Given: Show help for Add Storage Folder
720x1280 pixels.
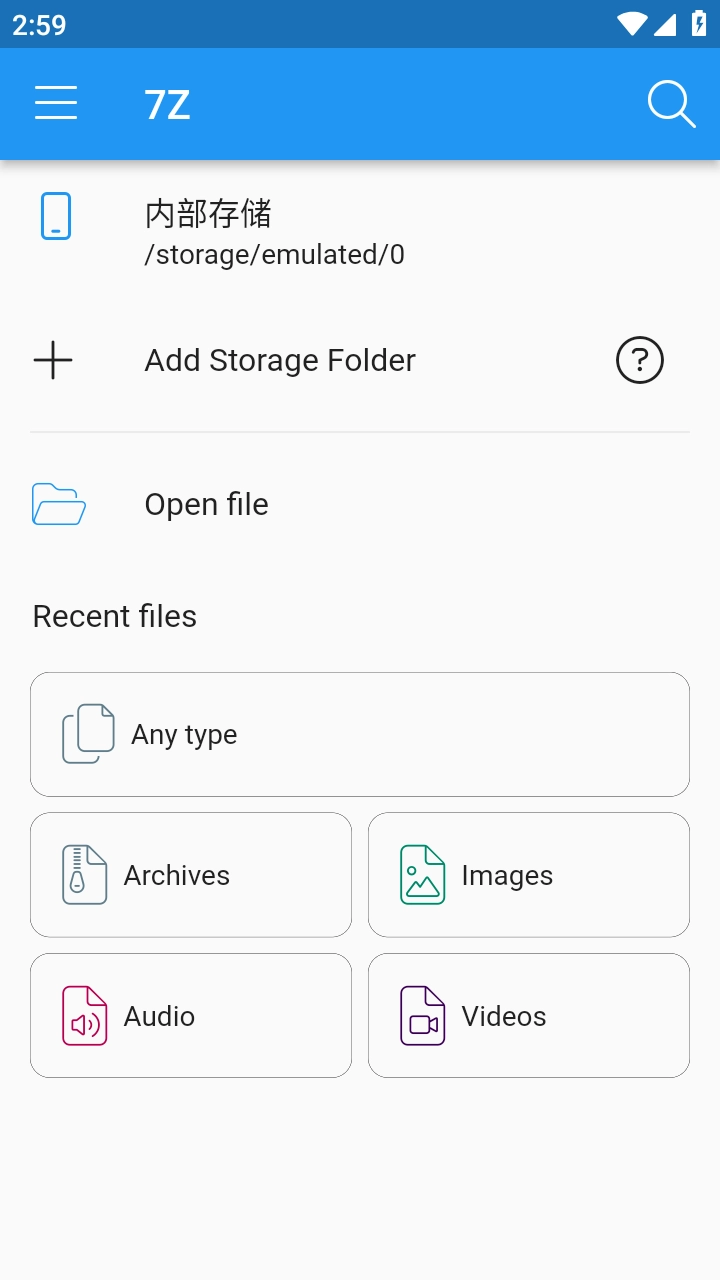Looking at the screenshot, I should tap(640, 360).
